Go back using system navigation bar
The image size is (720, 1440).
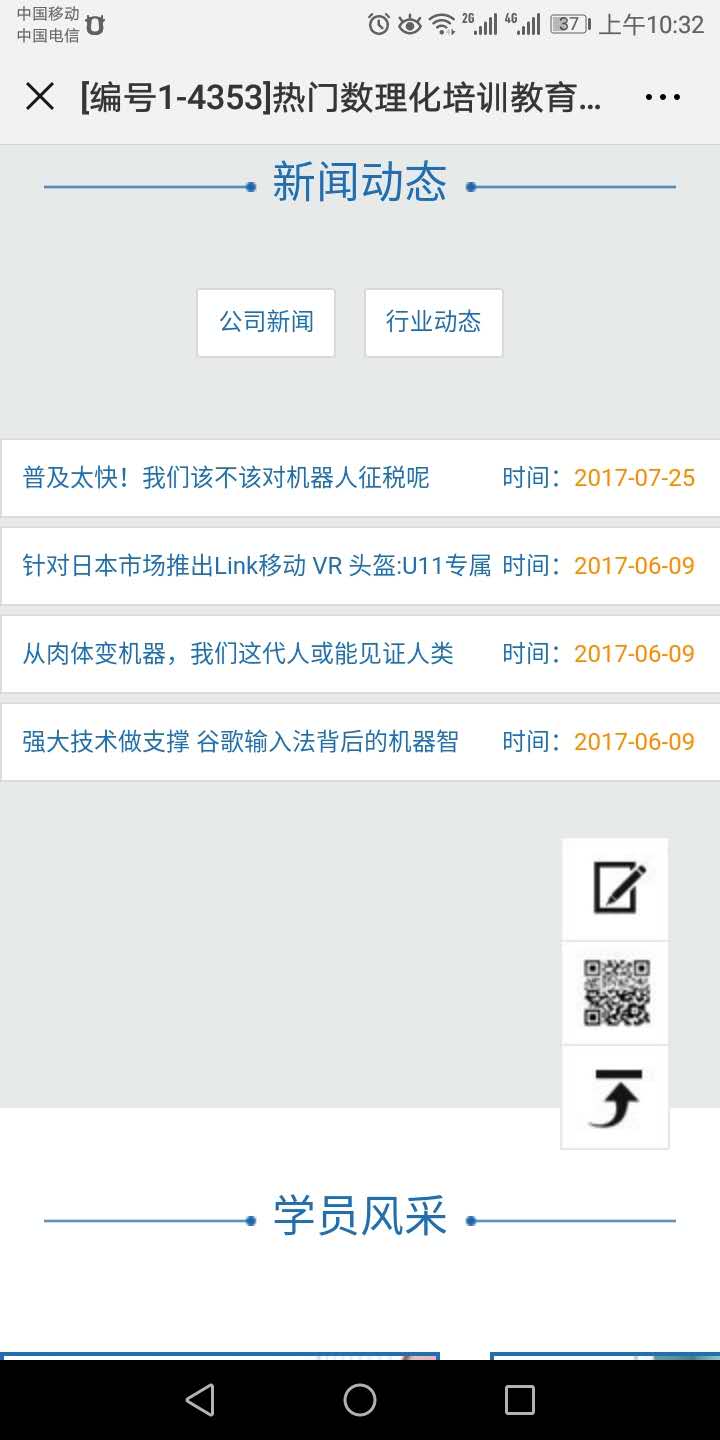pyautogui.click(x=200, y=1400)
